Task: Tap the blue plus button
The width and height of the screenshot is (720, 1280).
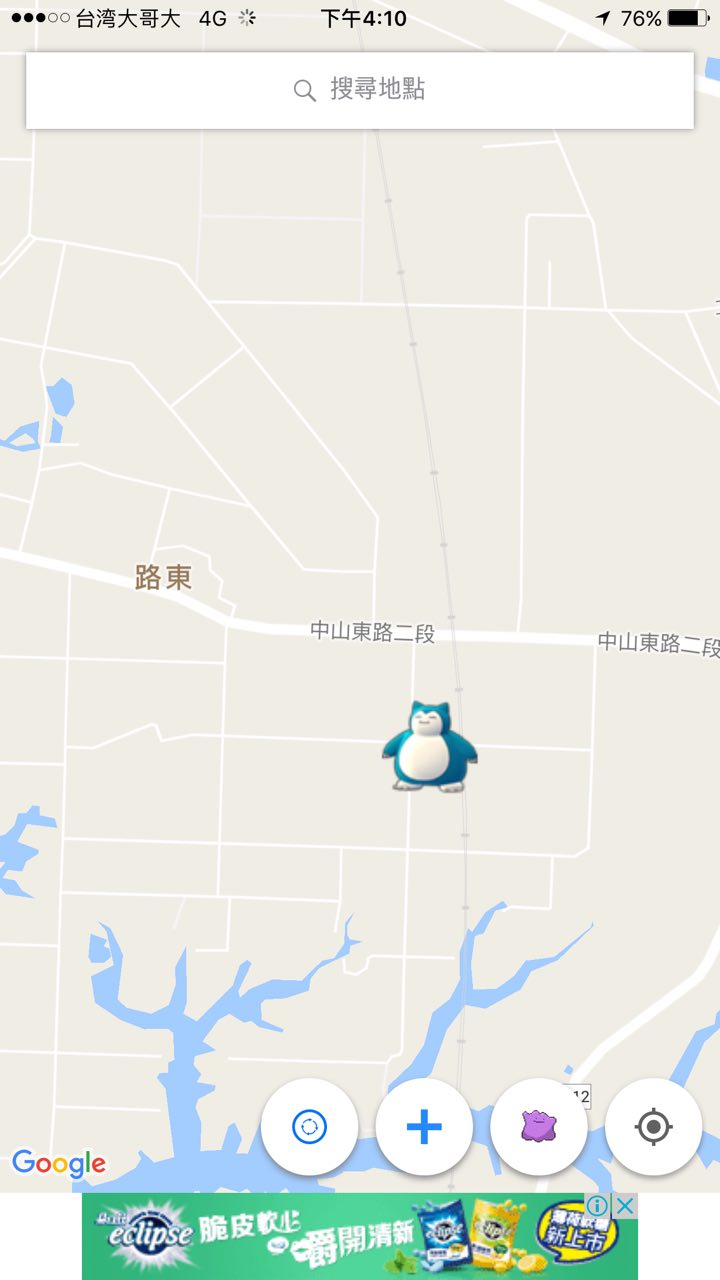Action: coord(424,1127)
